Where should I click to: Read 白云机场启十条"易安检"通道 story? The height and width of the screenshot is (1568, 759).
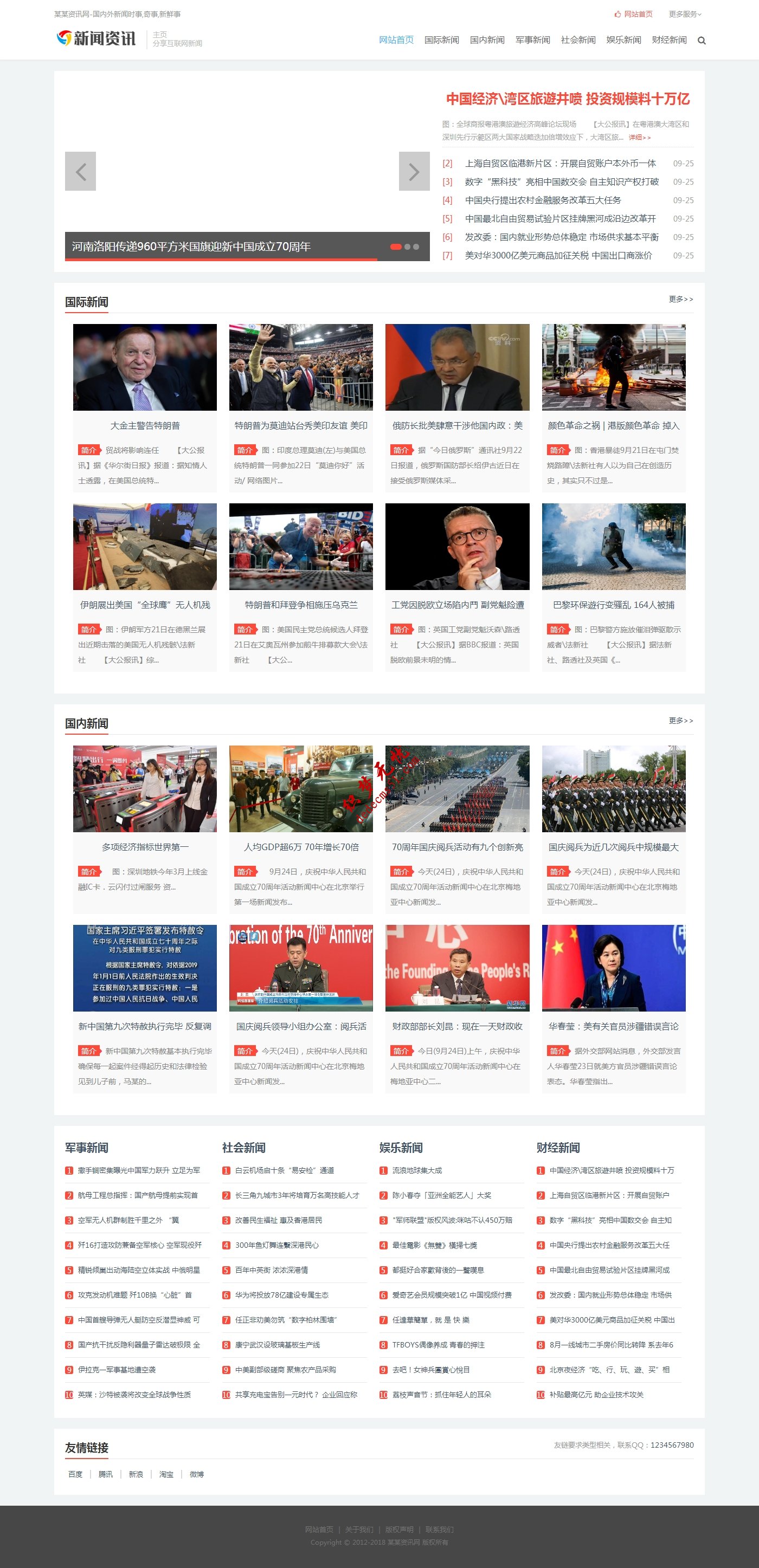pyautogui.click(x=284, y=1170)
